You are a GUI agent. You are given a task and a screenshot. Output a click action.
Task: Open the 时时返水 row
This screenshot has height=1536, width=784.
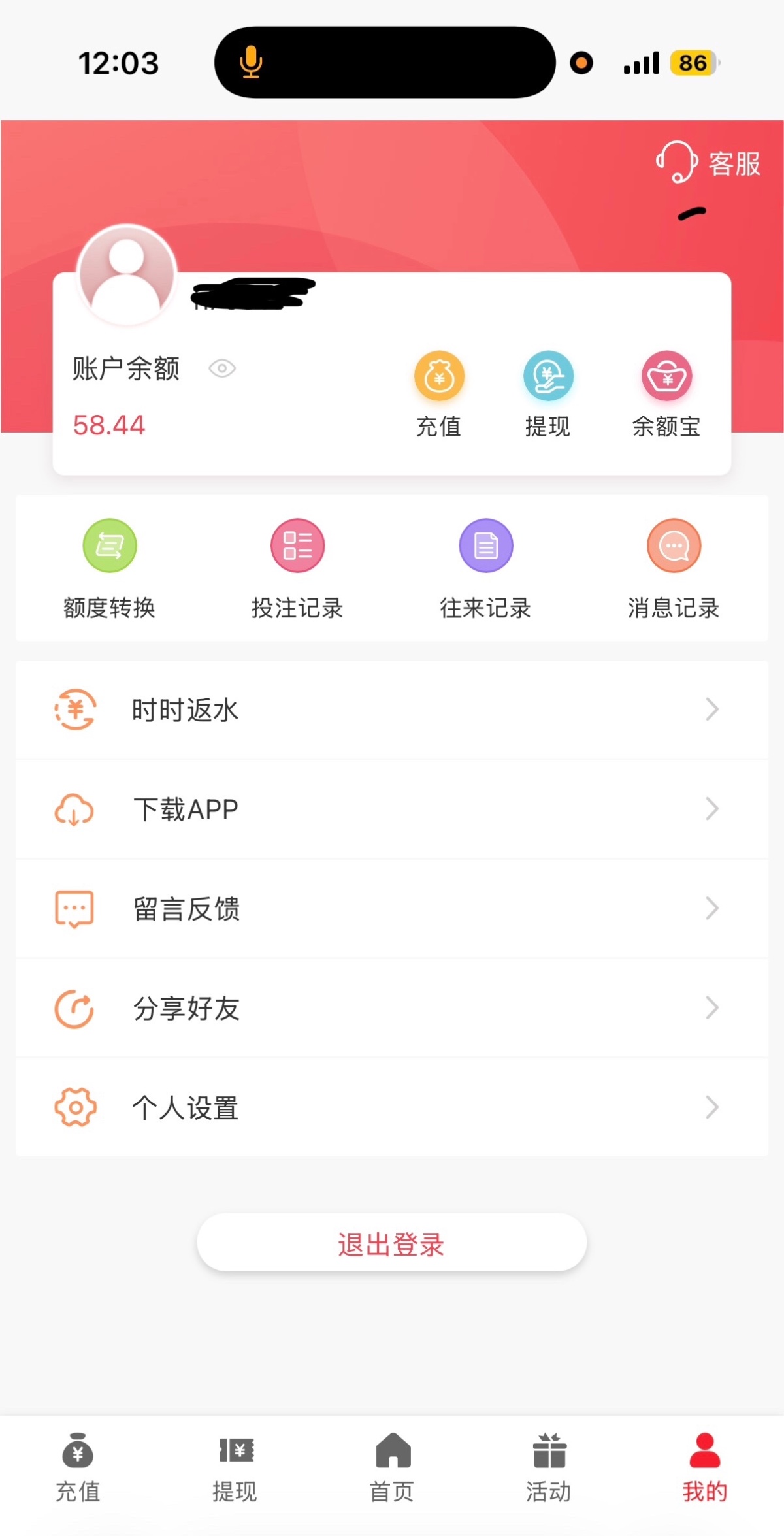(392, 710)
